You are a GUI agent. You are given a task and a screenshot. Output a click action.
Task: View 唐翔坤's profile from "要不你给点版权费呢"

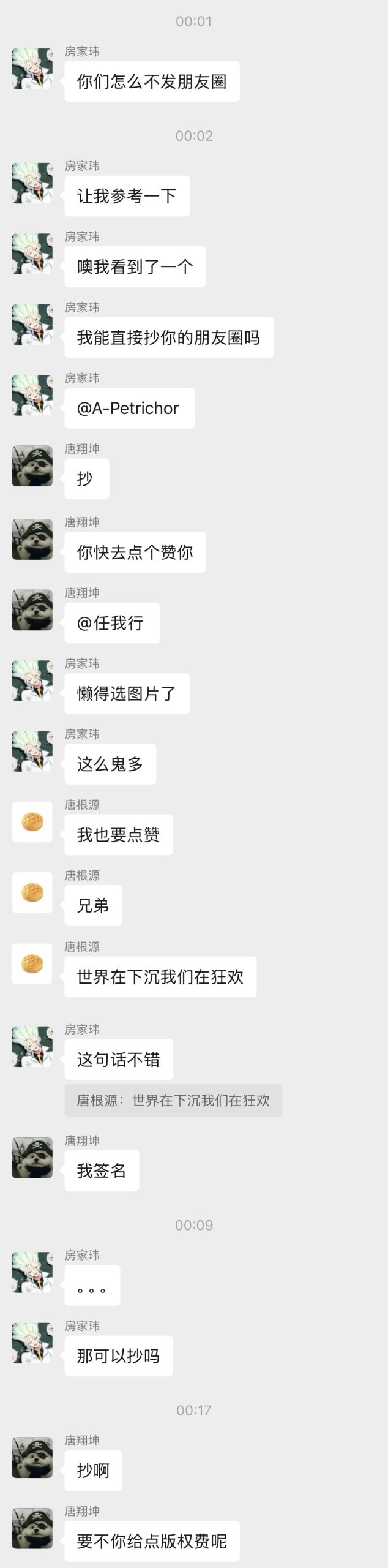32,1528
